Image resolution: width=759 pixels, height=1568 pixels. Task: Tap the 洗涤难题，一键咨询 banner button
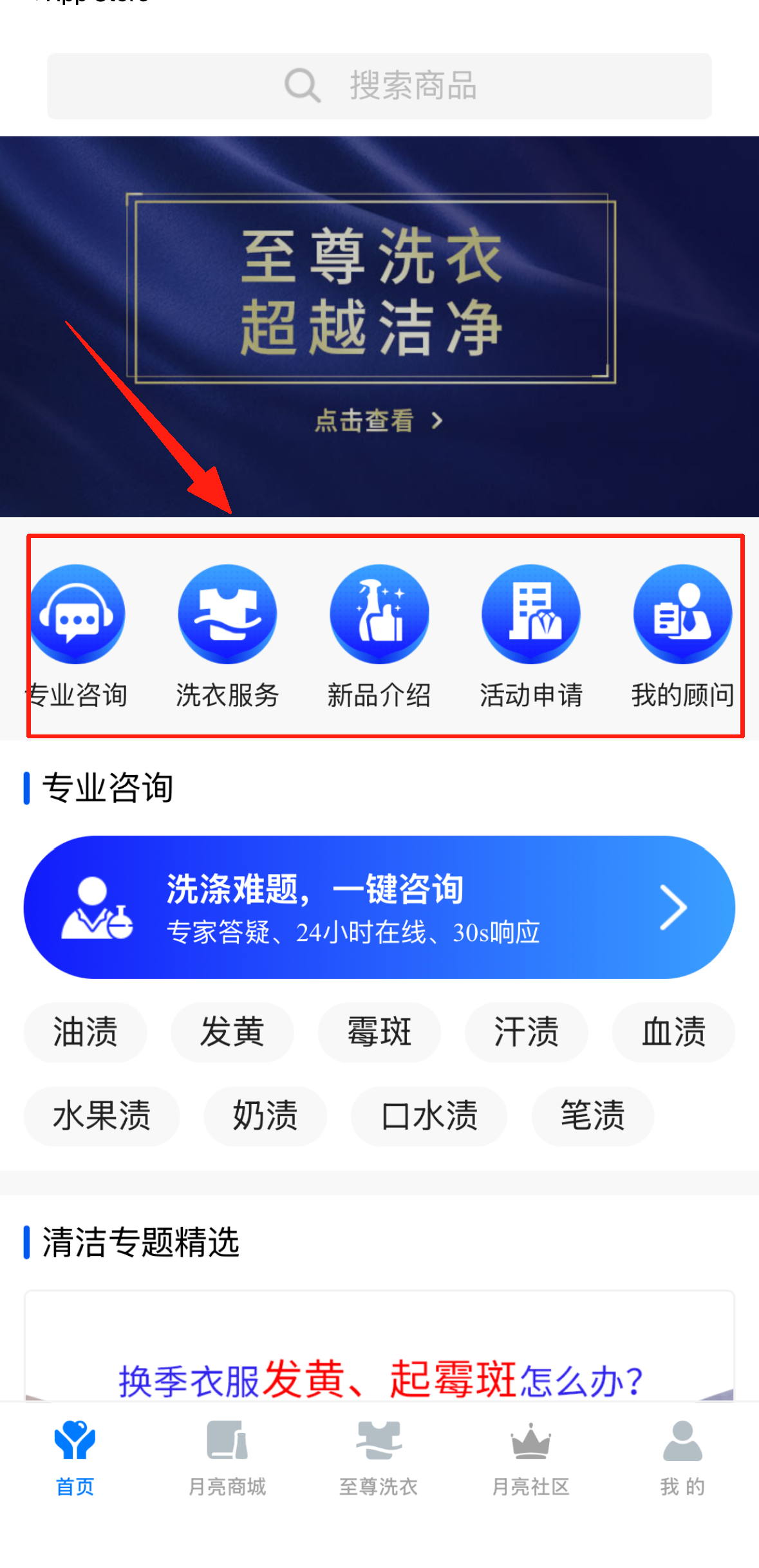tap(379, 907)
